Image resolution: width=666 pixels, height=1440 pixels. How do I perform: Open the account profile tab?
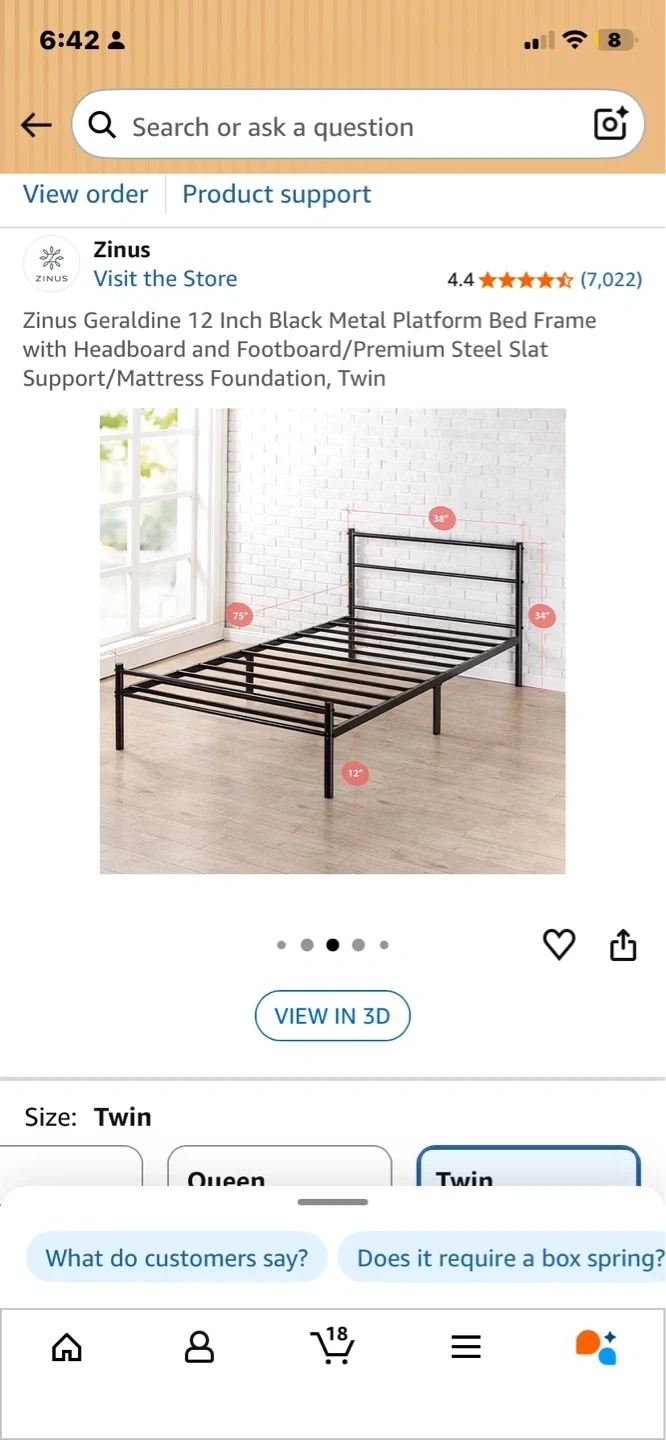199,1347
